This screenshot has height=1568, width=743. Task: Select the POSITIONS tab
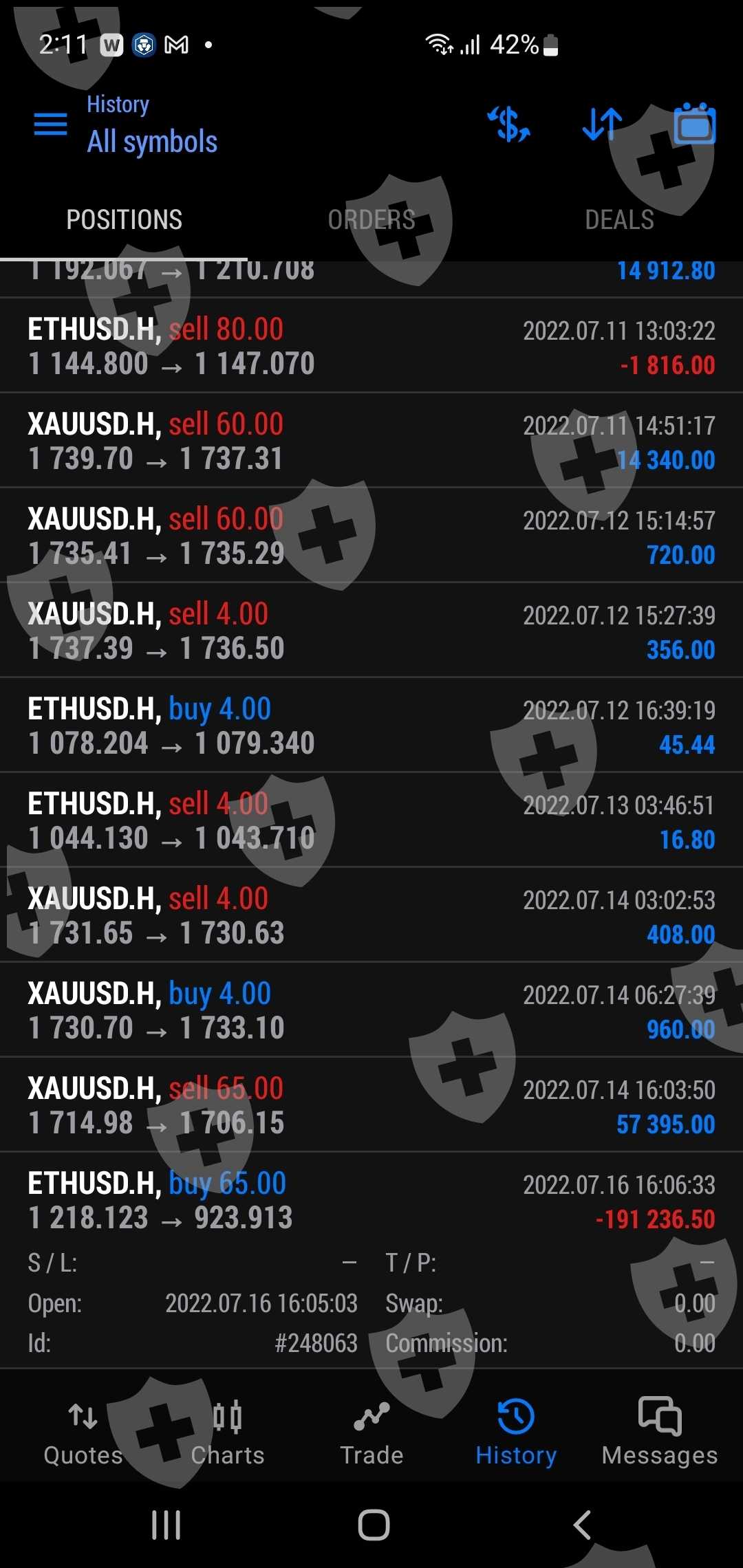pos(124,220)
